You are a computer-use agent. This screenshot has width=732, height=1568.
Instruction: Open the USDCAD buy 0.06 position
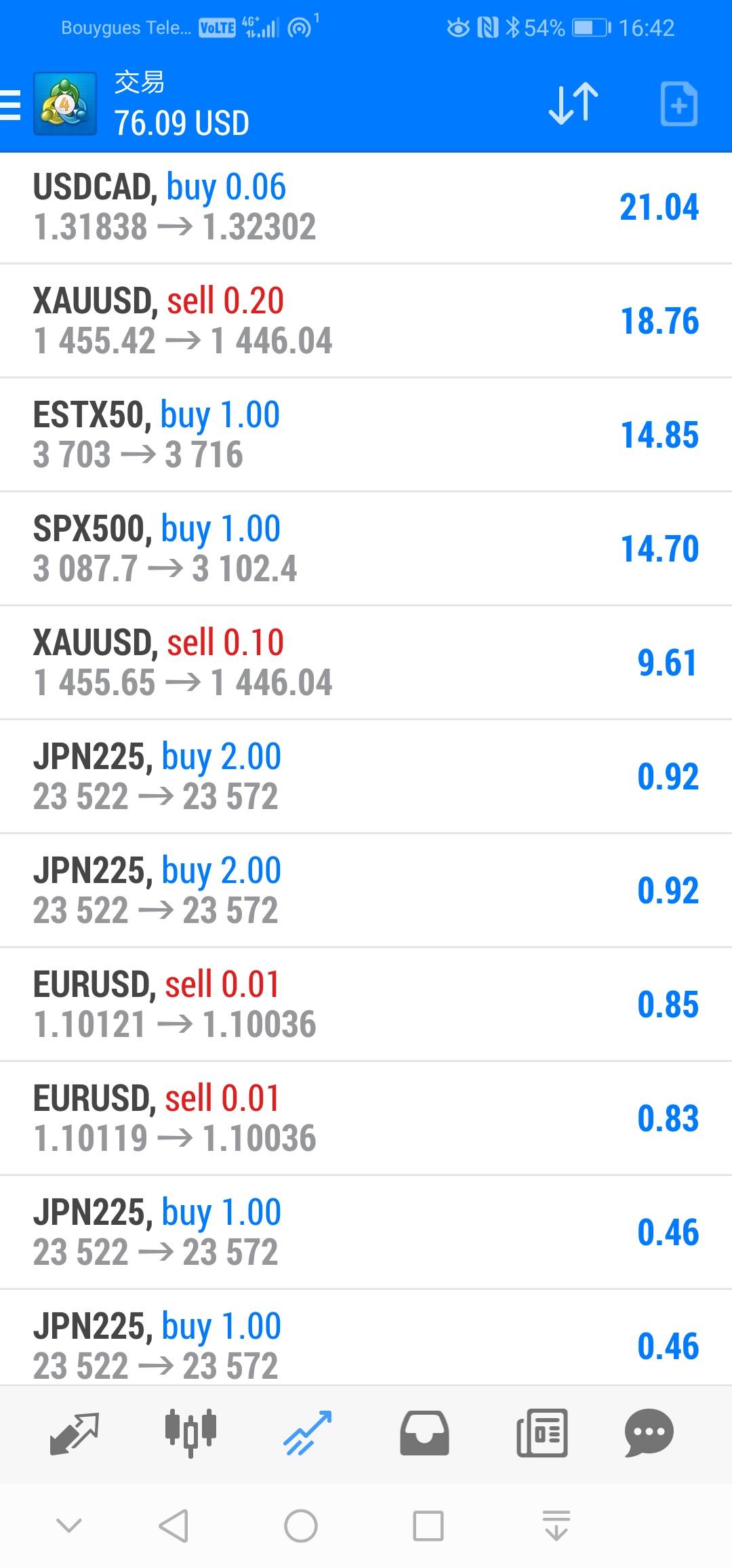[x=366, y=207]
